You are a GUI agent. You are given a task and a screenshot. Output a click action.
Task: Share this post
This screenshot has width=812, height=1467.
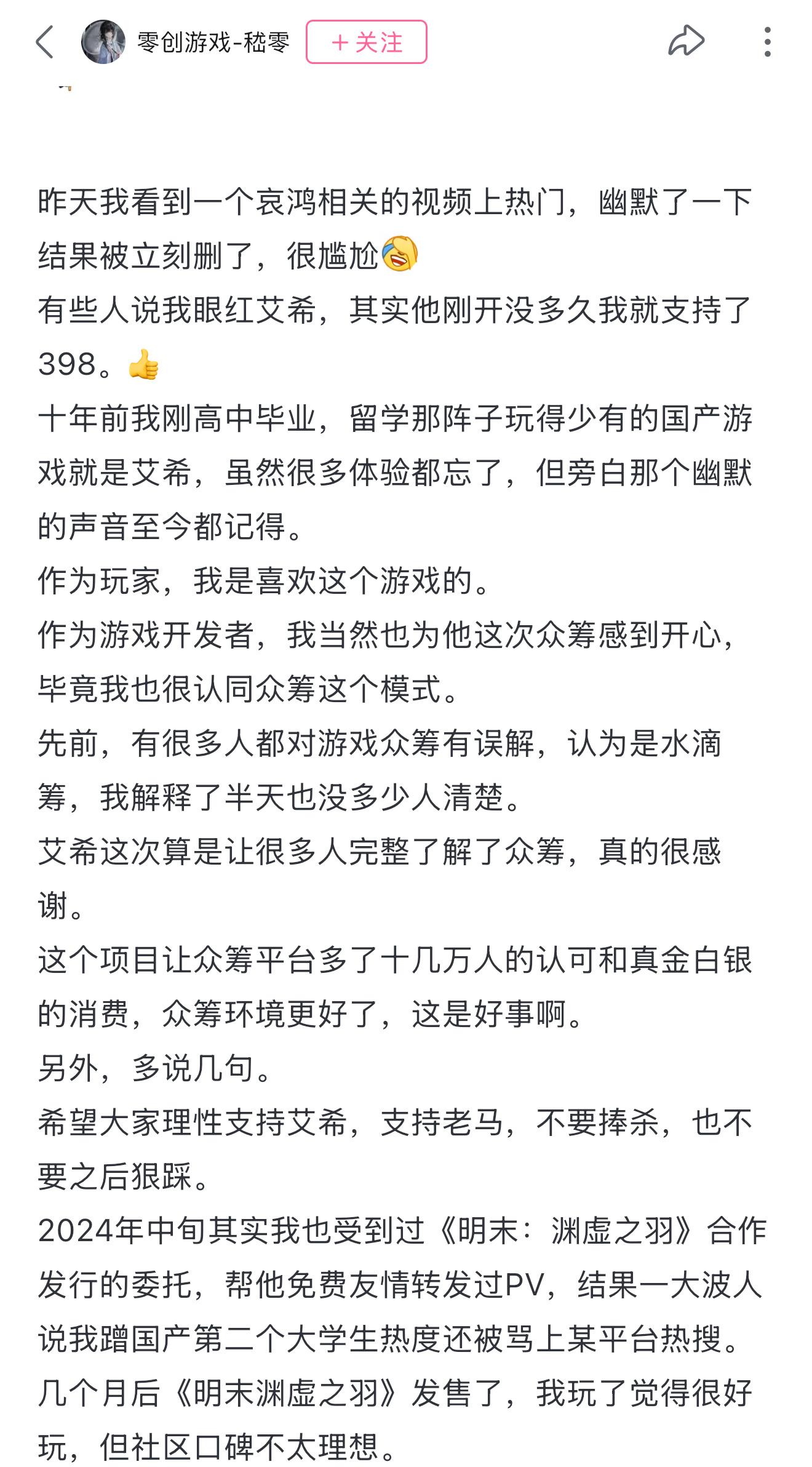click(x=686, y=41)
